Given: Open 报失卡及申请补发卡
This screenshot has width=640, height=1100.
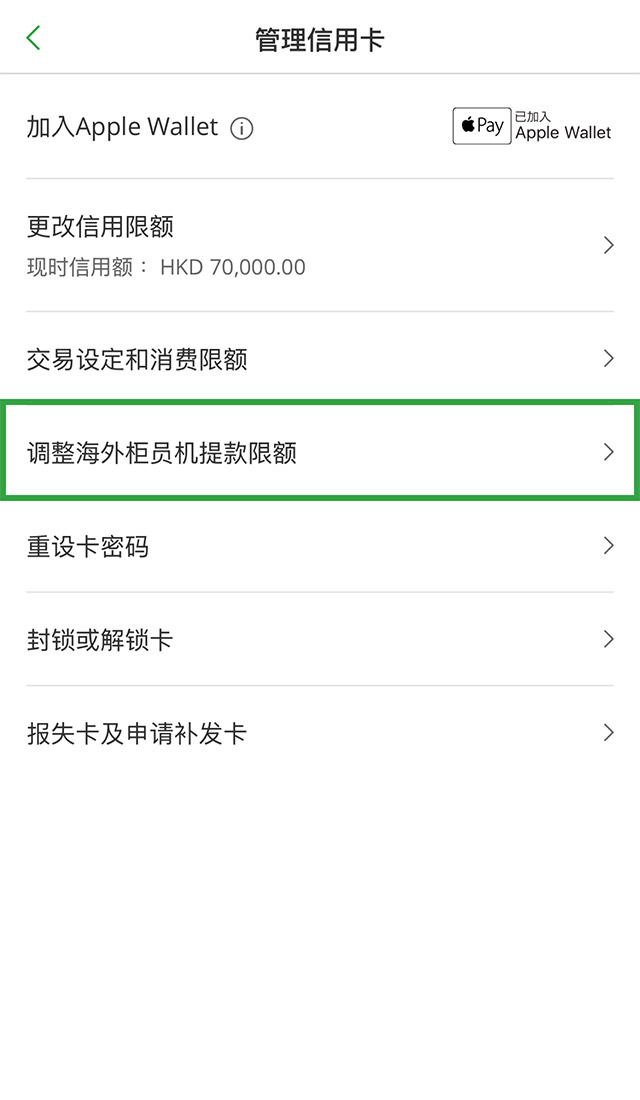Looking at the screenshot, I should [320, 733].
